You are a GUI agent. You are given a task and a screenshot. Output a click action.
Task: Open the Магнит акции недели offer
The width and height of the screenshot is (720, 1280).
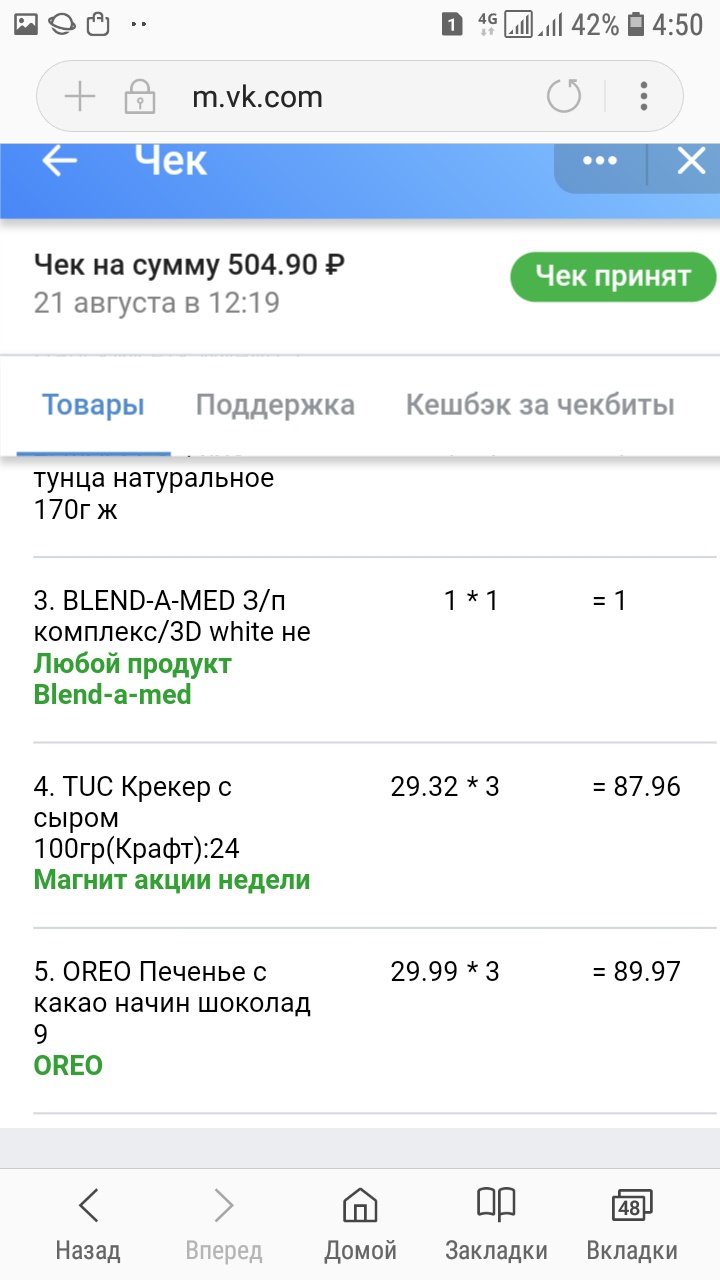tap(172, 880)
